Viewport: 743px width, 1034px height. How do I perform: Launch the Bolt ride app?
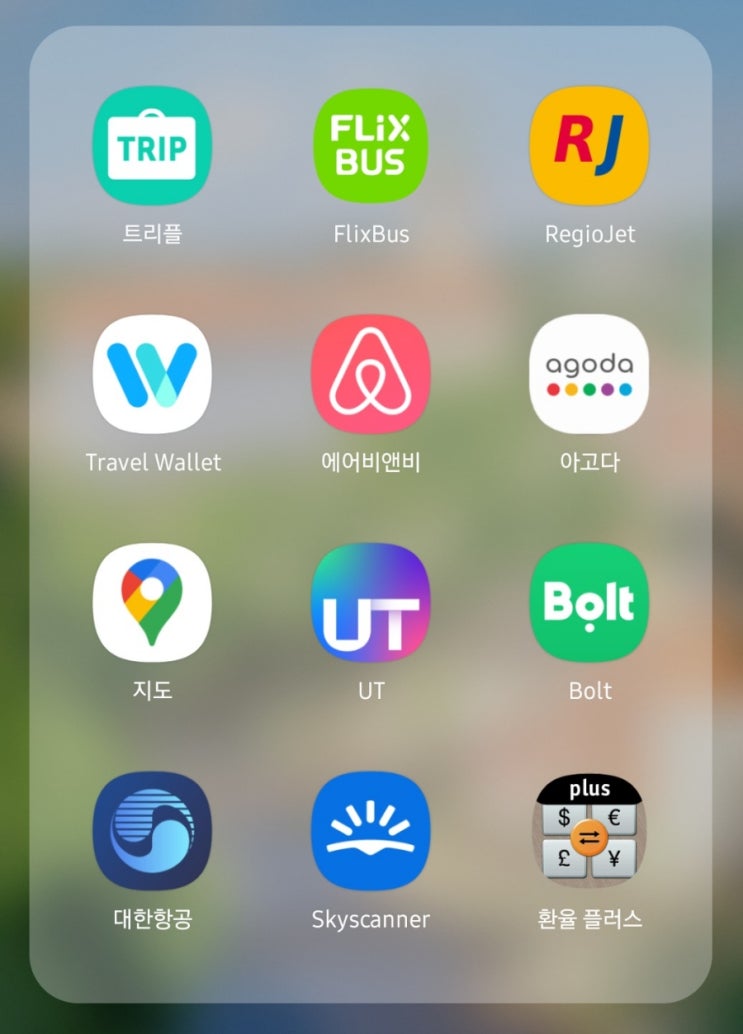coord(589,602)
